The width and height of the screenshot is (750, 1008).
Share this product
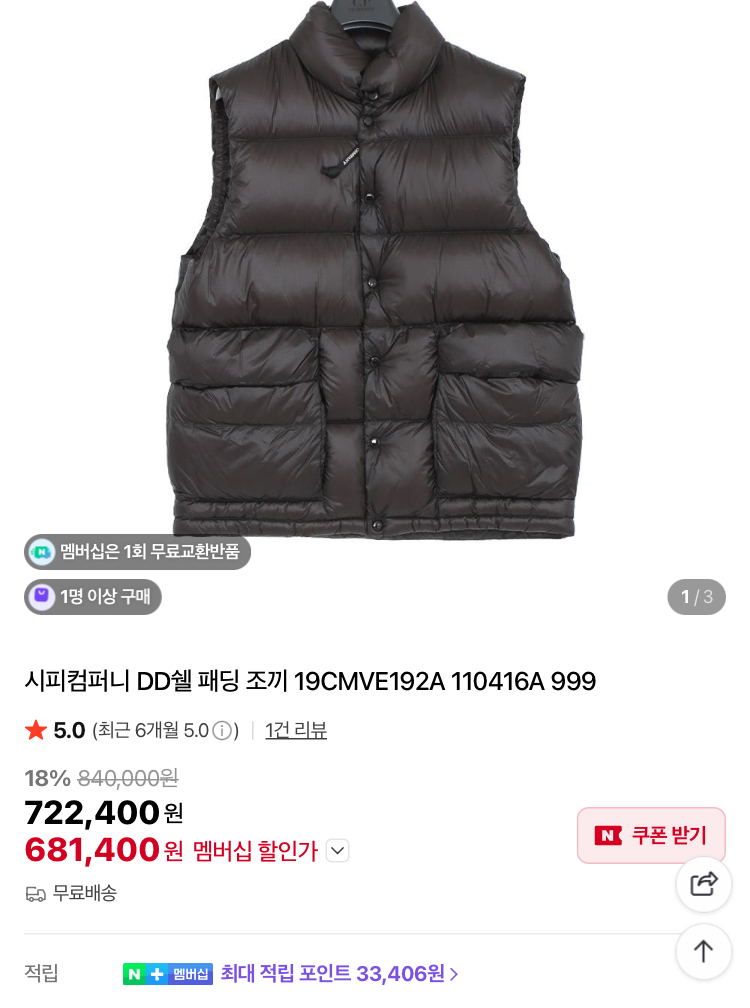coord(704,884)
